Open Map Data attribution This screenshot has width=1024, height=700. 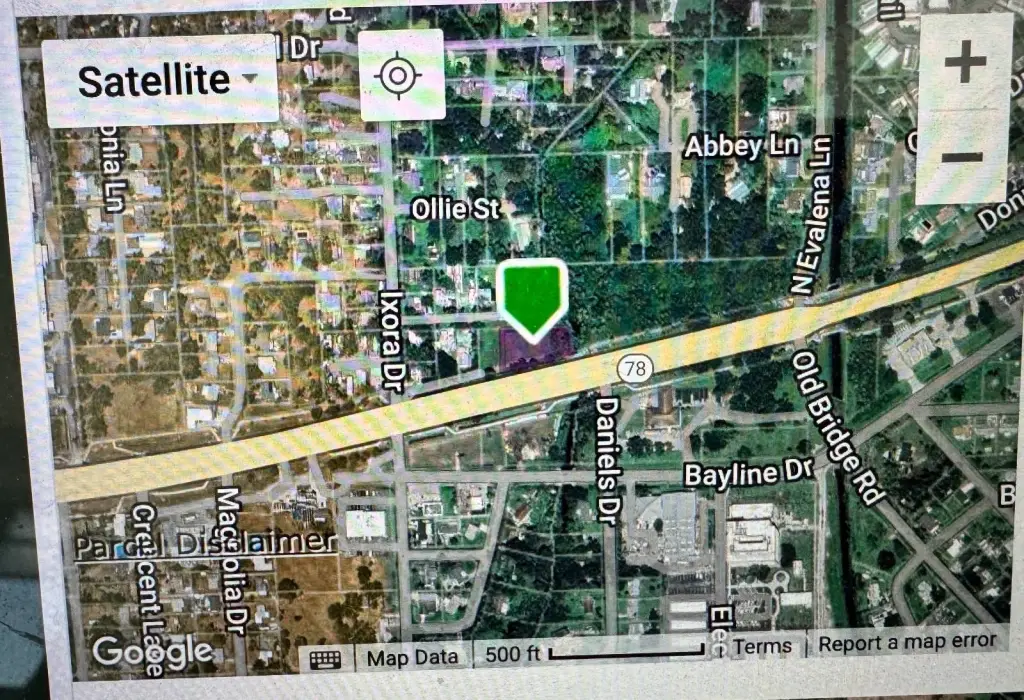point(412,657)
